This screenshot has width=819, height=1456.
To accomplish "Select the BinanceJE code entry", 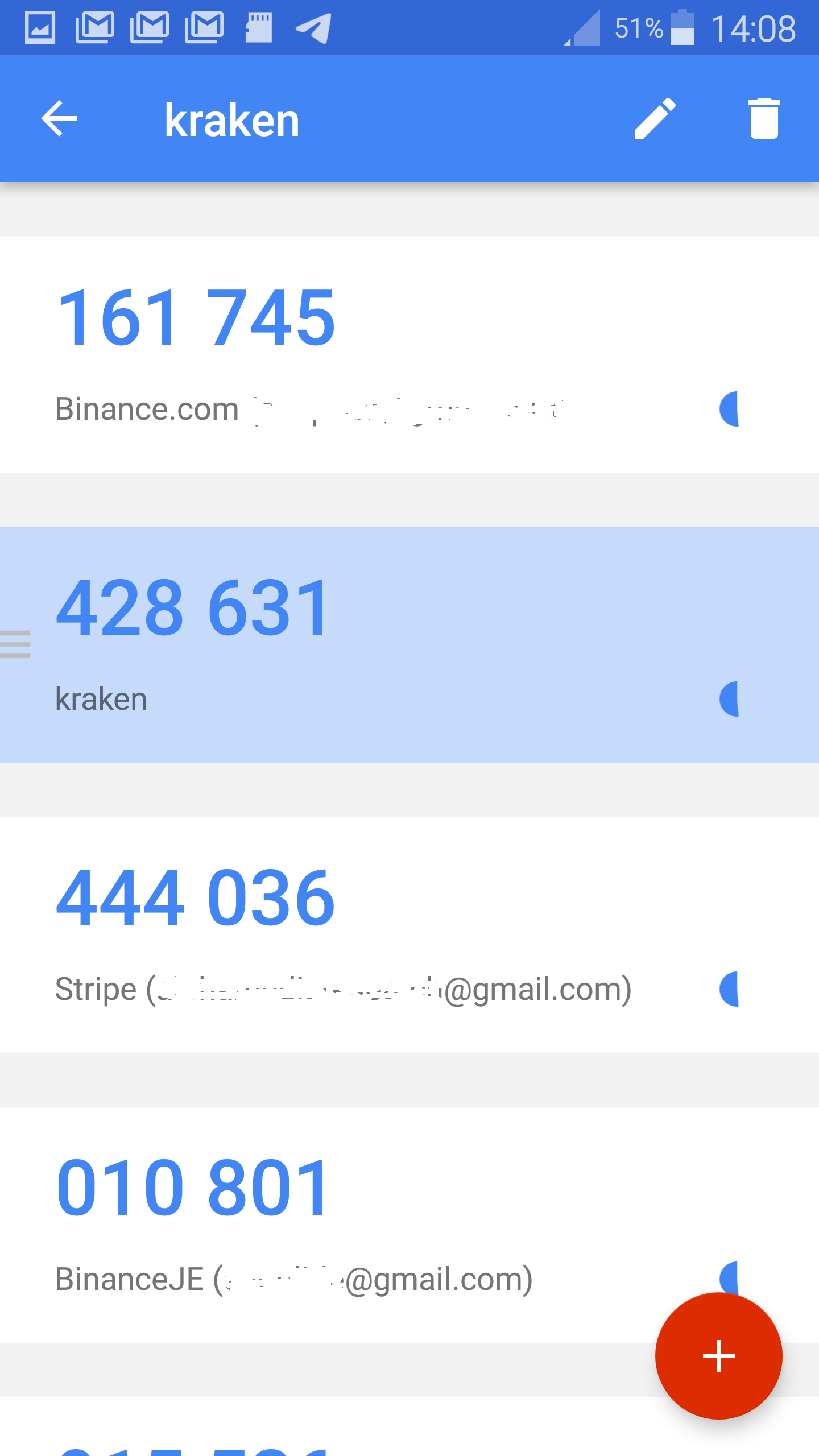I will click(x=409, y=1225).
